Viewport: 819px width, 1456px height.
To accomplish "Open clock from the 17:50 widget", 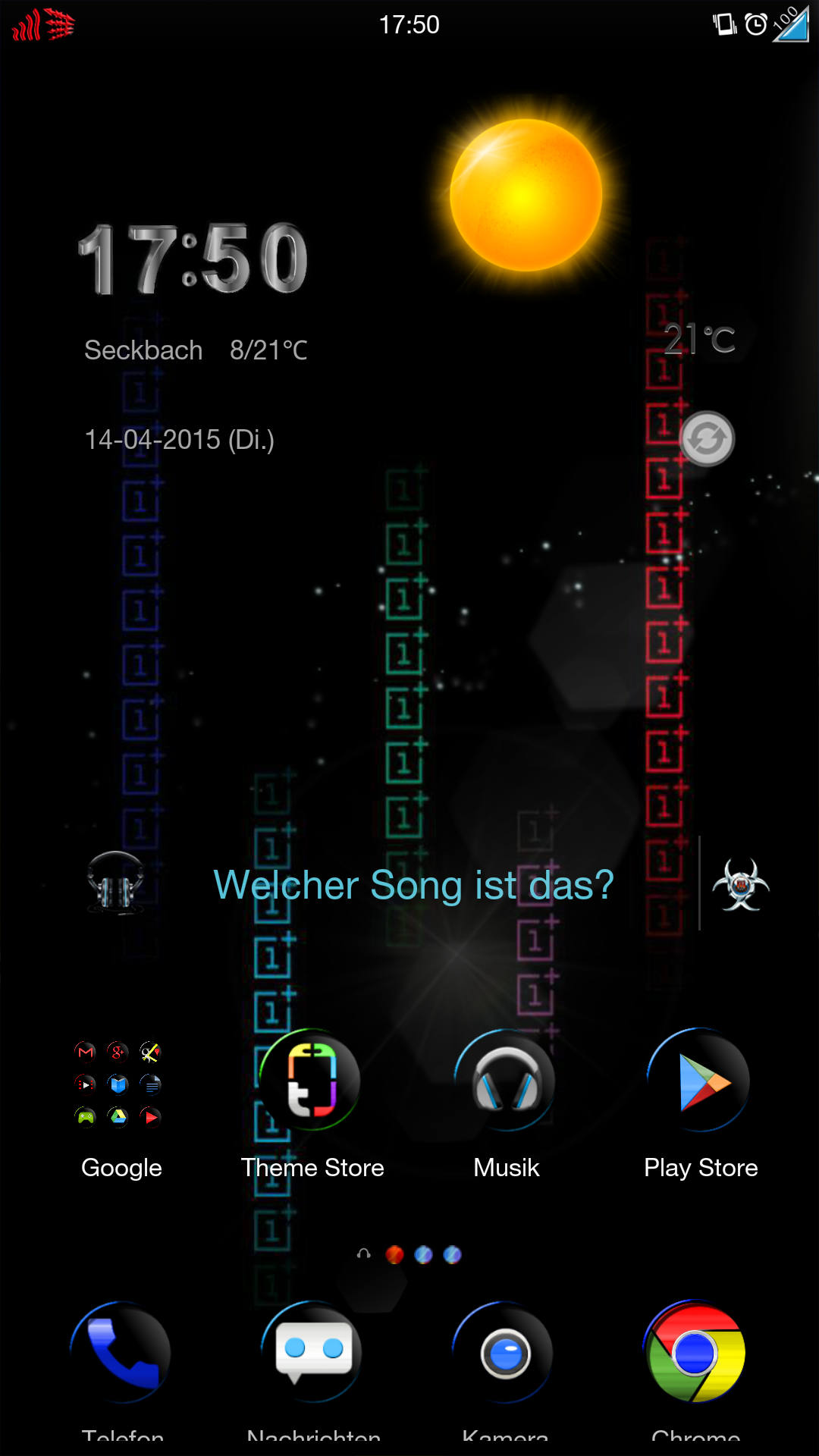I will pos(194,259).
